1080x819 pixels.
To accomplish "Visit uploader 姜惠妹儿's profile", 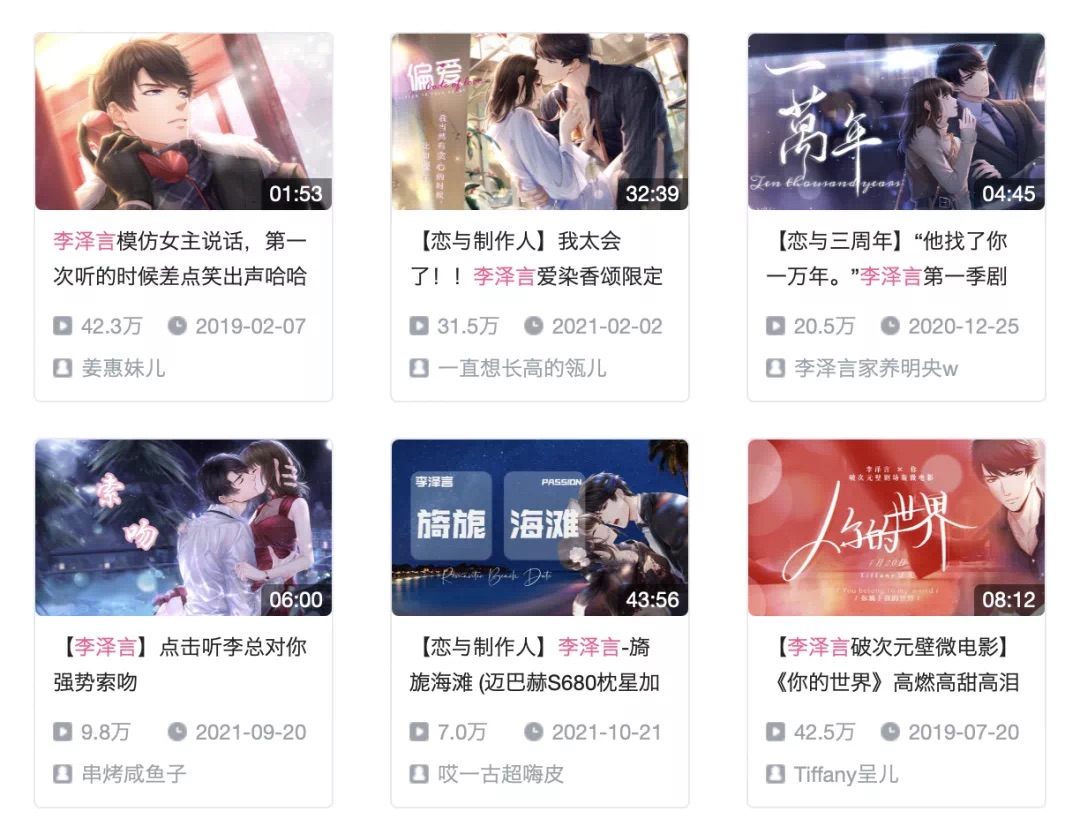I will [x=122, y=368].
